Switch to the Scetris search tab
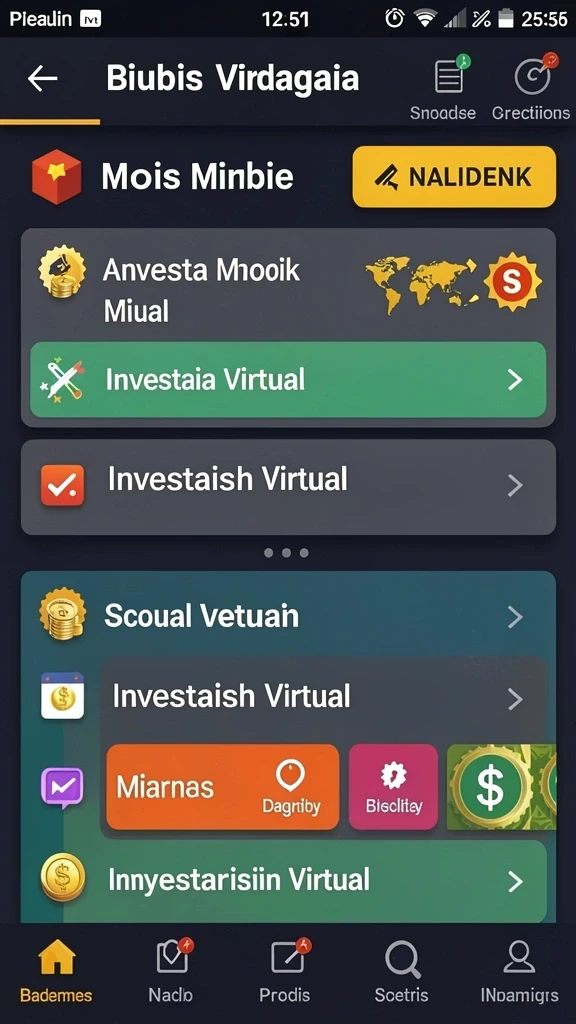The width and height of the screenshot is (576, 1024). [x=402, y=970]
